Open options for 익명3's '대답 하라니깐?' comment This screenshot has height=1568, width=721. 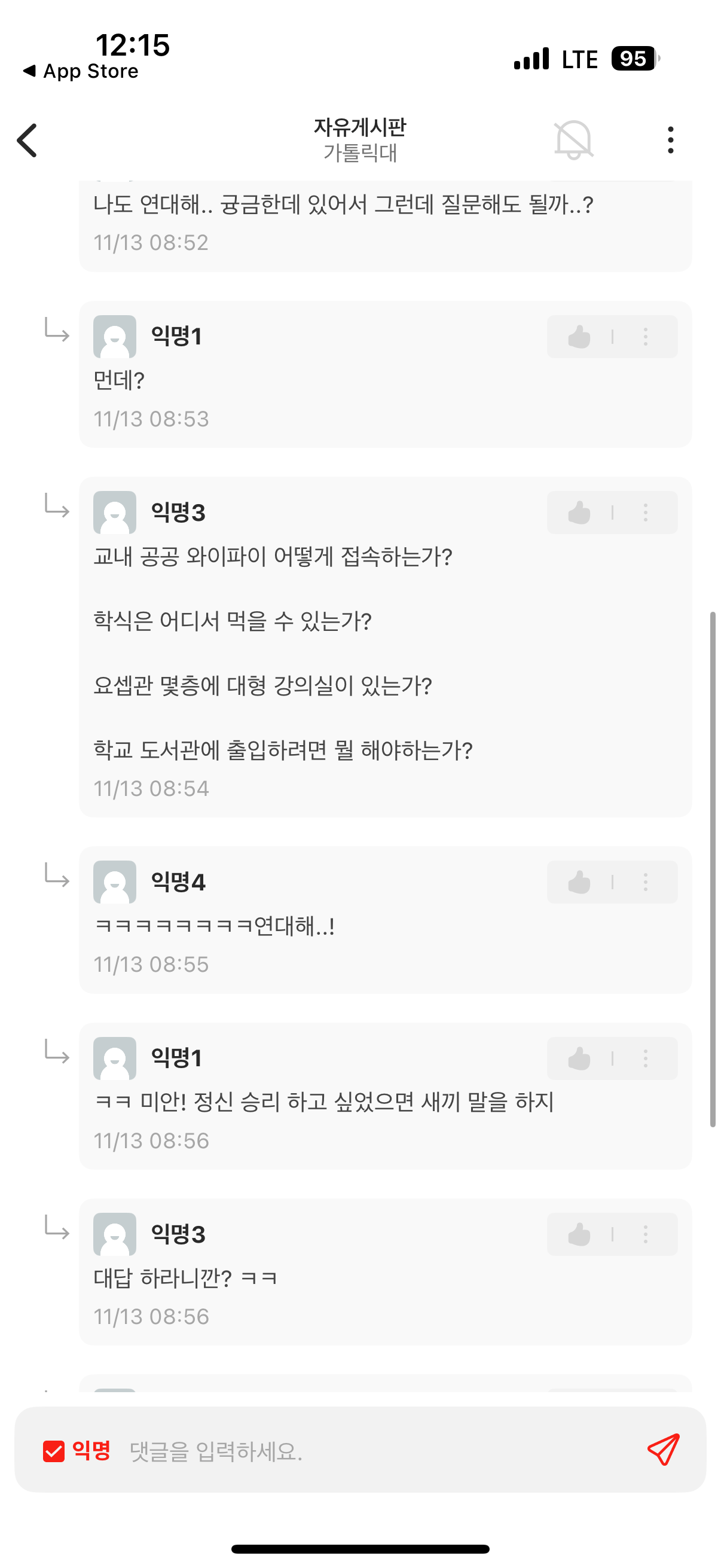tap(645, 1234)
